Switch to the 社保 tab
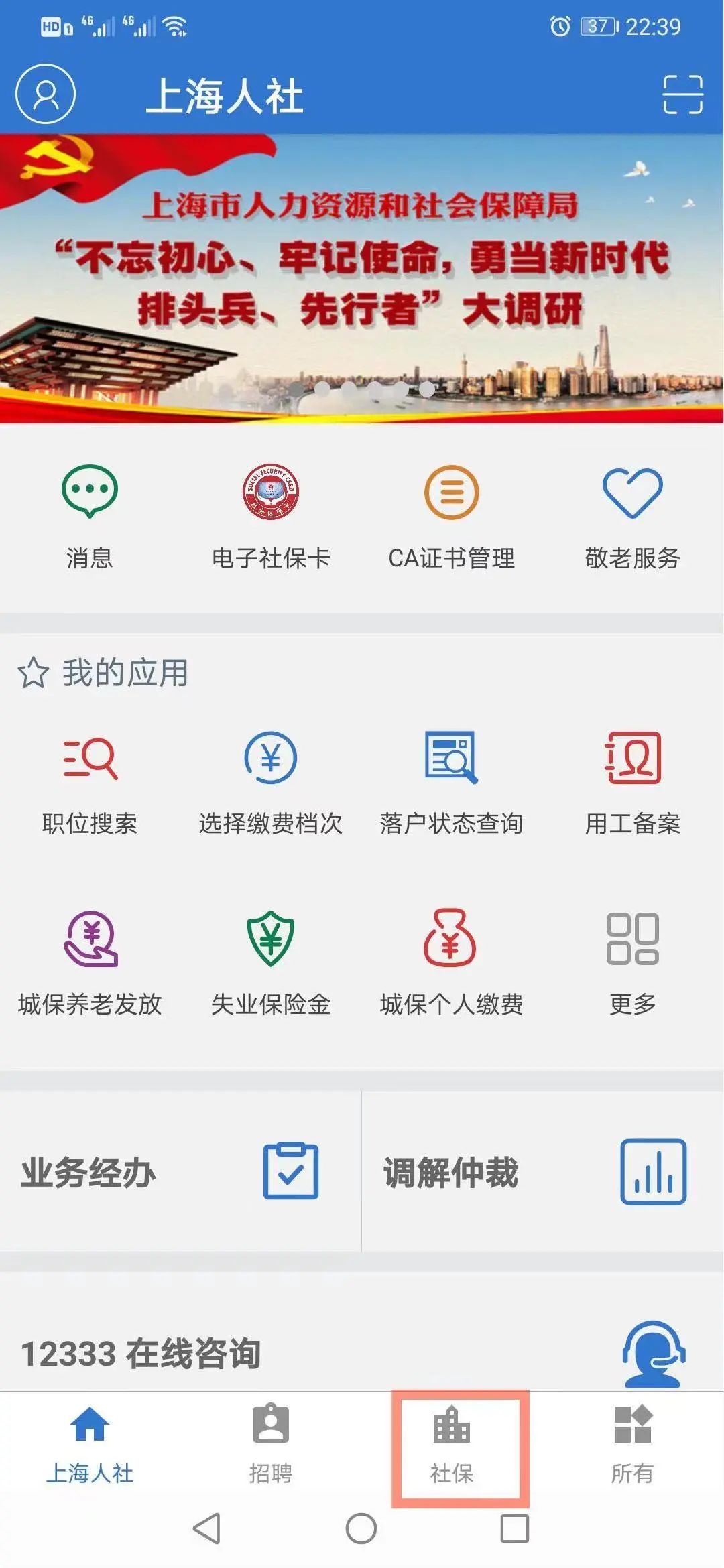Image resolution: width=724 pixels, height=1568 pixels. (452, 1443)
